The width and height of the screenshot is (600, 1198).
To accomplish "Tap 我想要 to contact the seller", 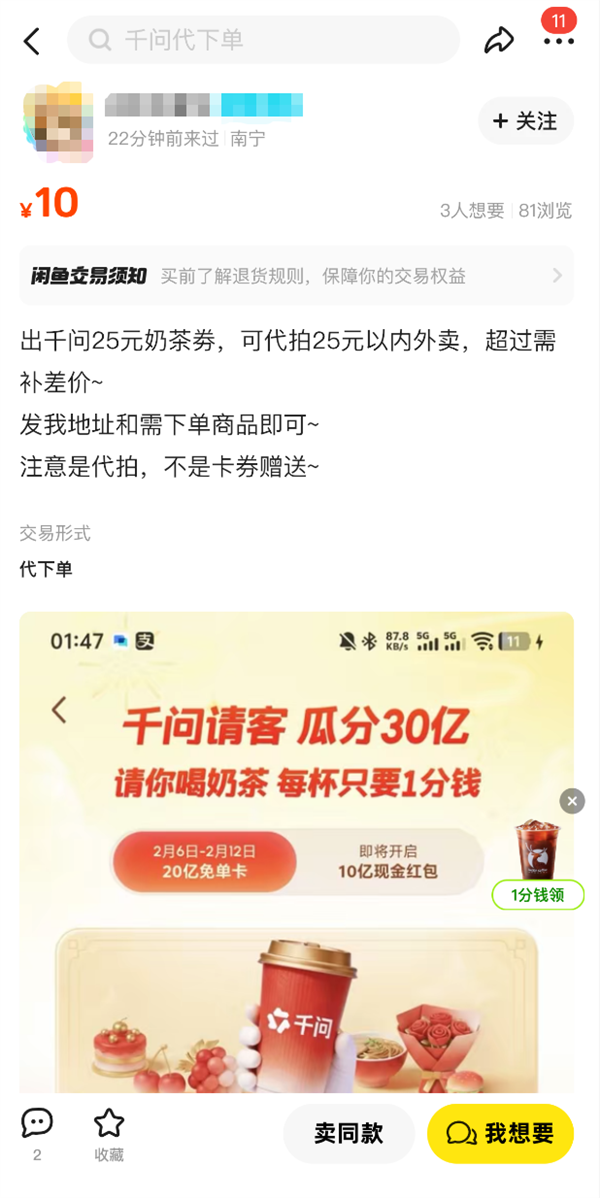I will 500,1133.
